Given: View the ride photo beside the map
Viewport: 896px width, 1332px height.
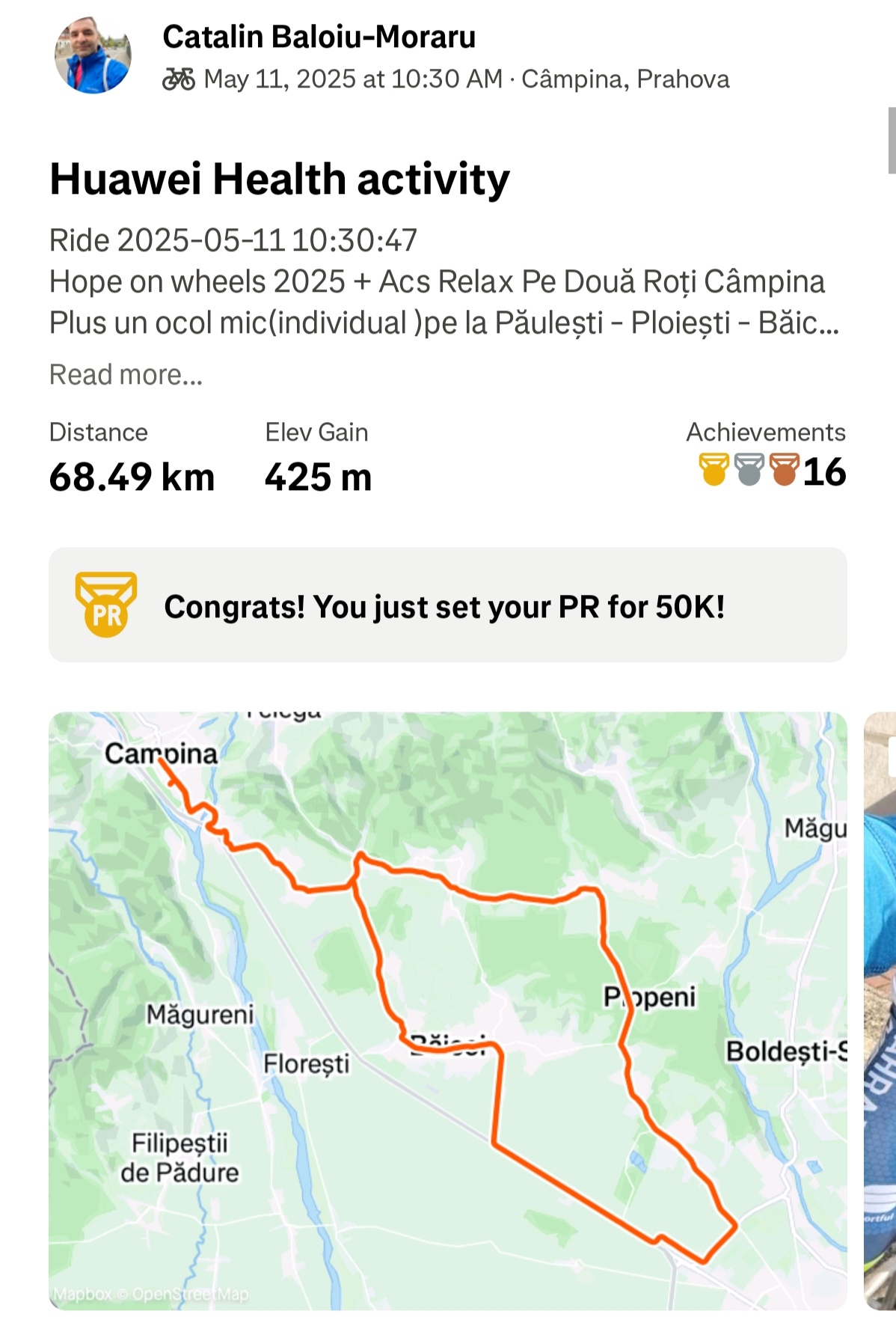Looking at the screenshot, I should click(x=880, y=1009).
